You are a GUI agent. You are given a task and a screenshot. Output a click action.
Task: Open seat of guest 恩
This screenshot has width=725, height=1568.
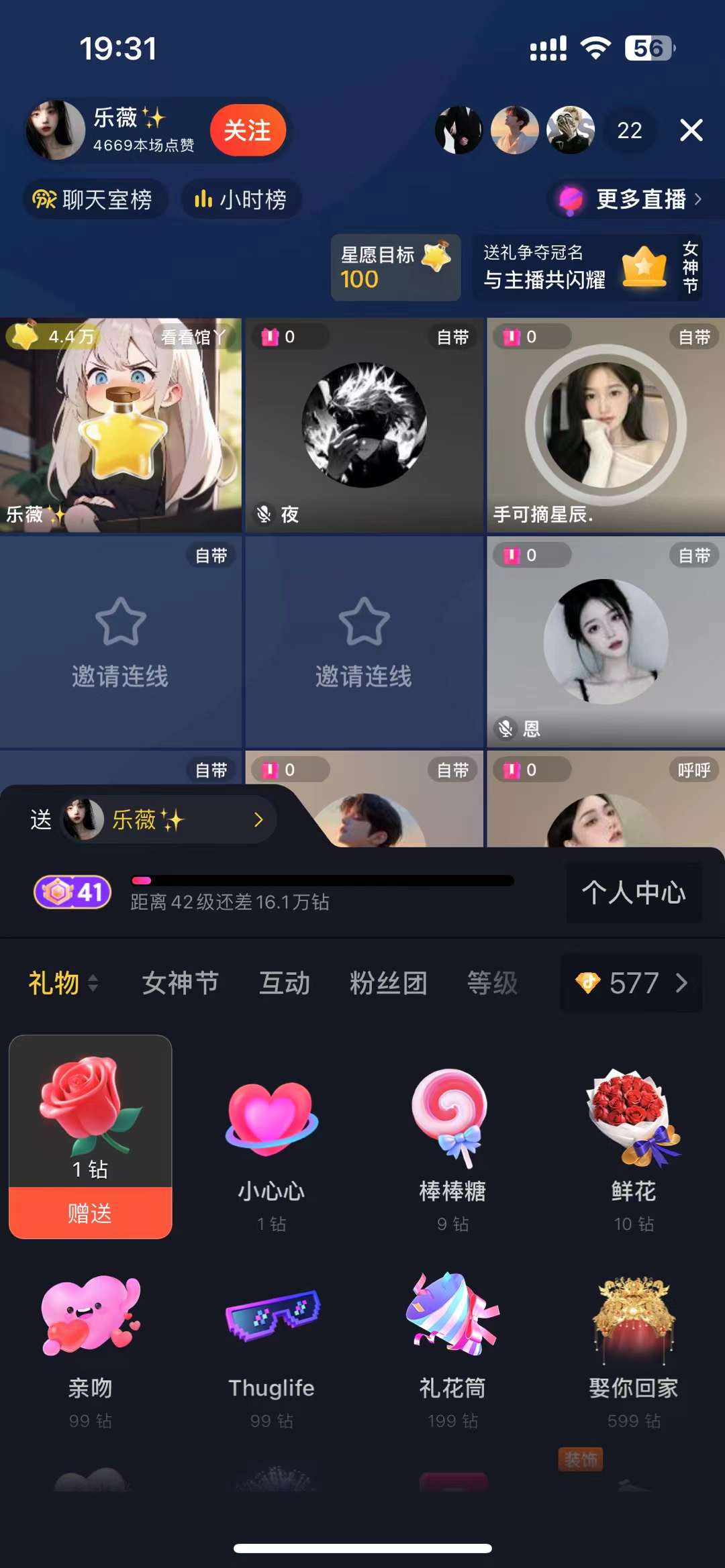(x=605, y=641)
